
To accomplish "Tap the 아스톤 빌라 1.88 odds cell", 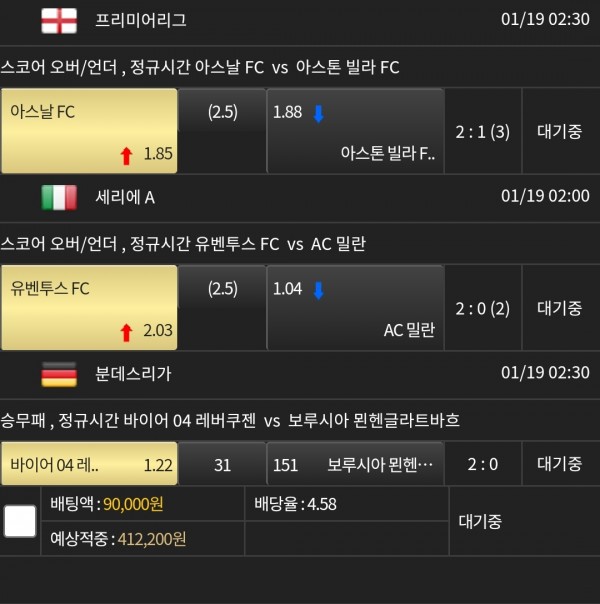I will click(355, 131).
